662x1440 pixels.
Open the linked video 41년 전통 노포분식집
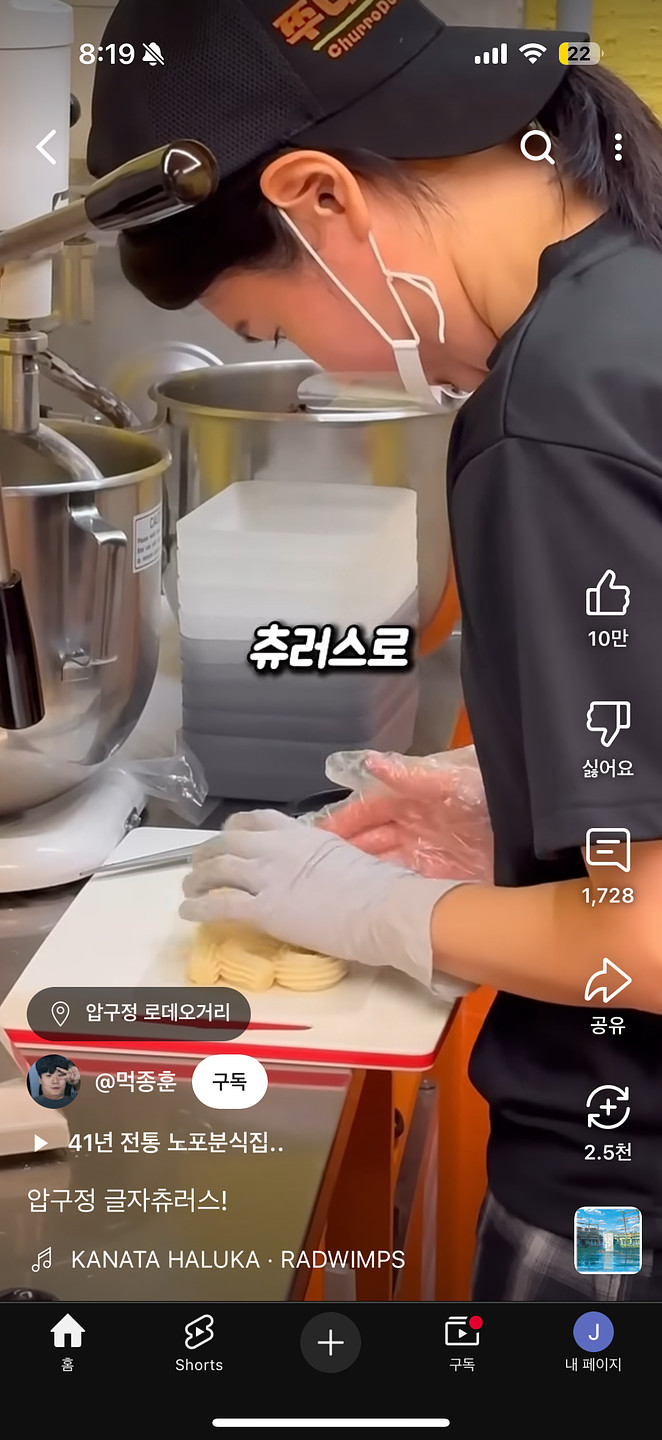[x=174, y=1143]
